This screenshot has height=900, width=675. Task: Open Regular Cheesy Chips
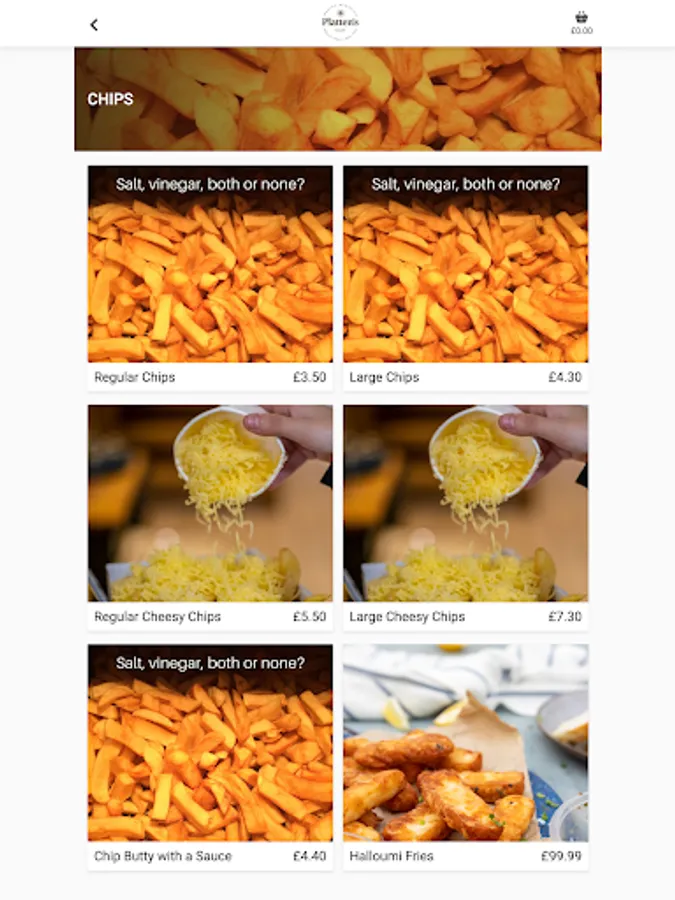210,516
